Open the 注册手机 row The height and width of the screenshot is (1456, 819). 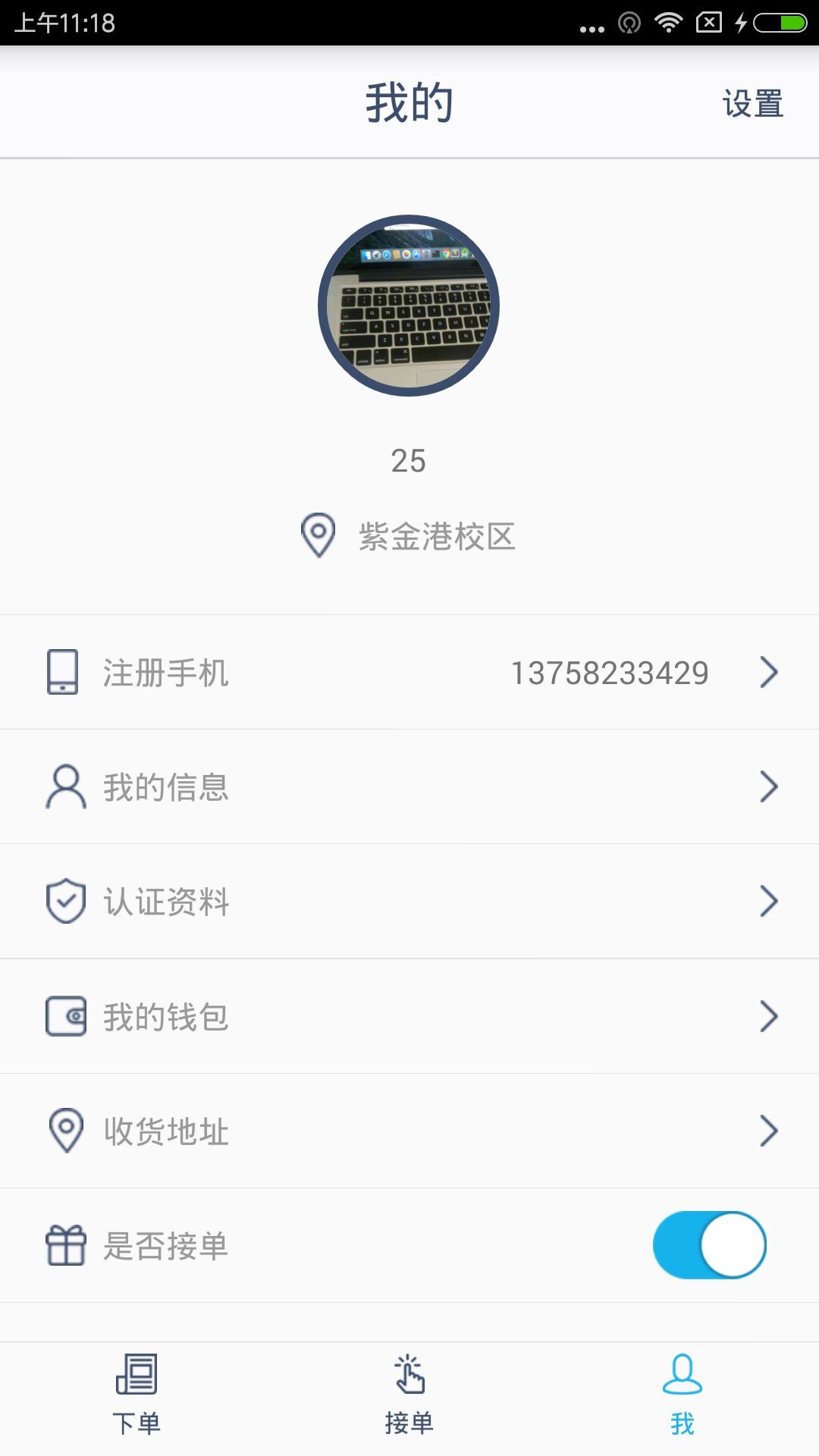pyautogui.click(x=409, y=673)
